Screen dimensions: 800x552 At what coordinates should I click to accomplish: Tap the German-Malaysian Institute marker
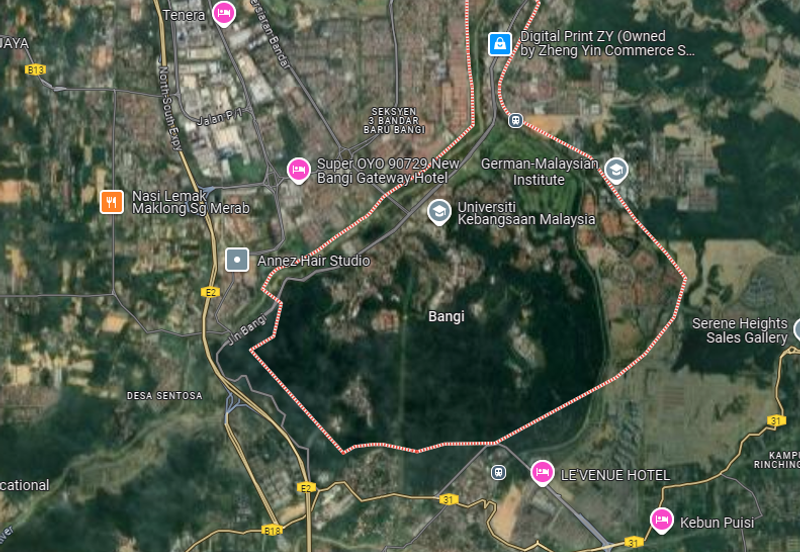pyautogui.click(x=616, y=169)
